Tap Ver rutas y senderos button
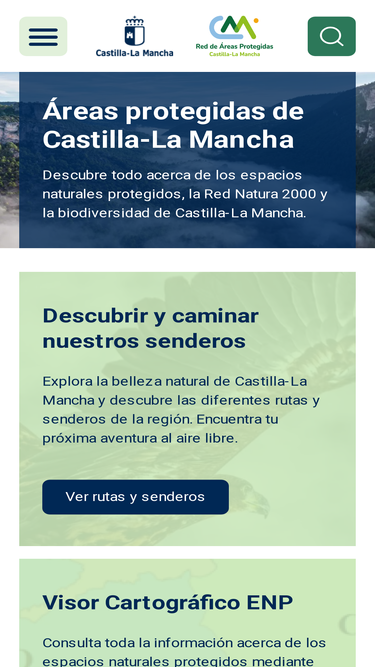The image size is (375, 667). pyautogui.click(x=135, y=497)
